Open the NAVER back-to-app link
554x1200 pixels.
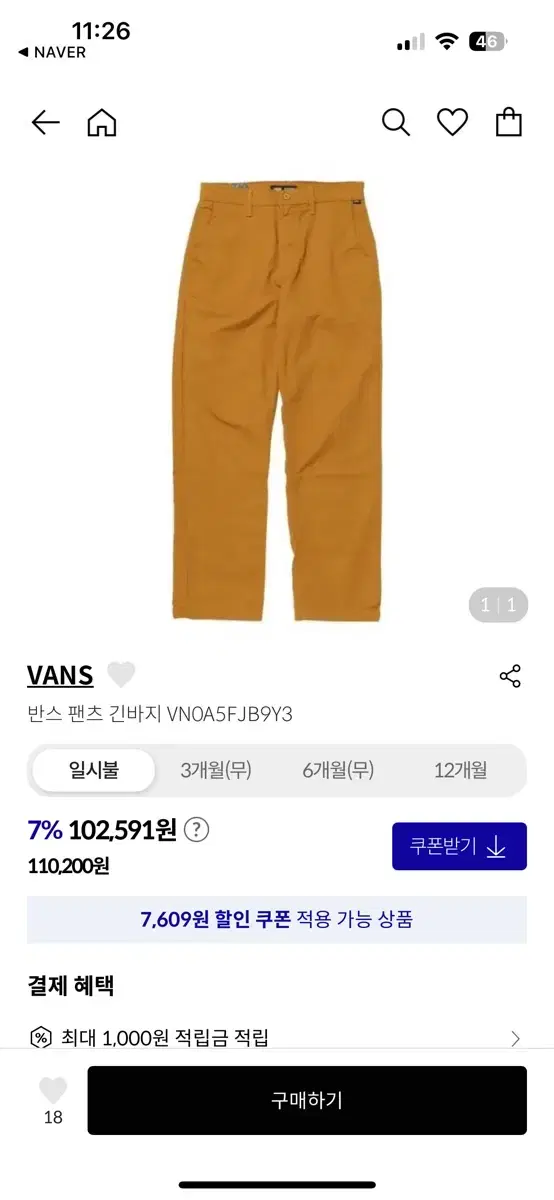pos(52,53)
